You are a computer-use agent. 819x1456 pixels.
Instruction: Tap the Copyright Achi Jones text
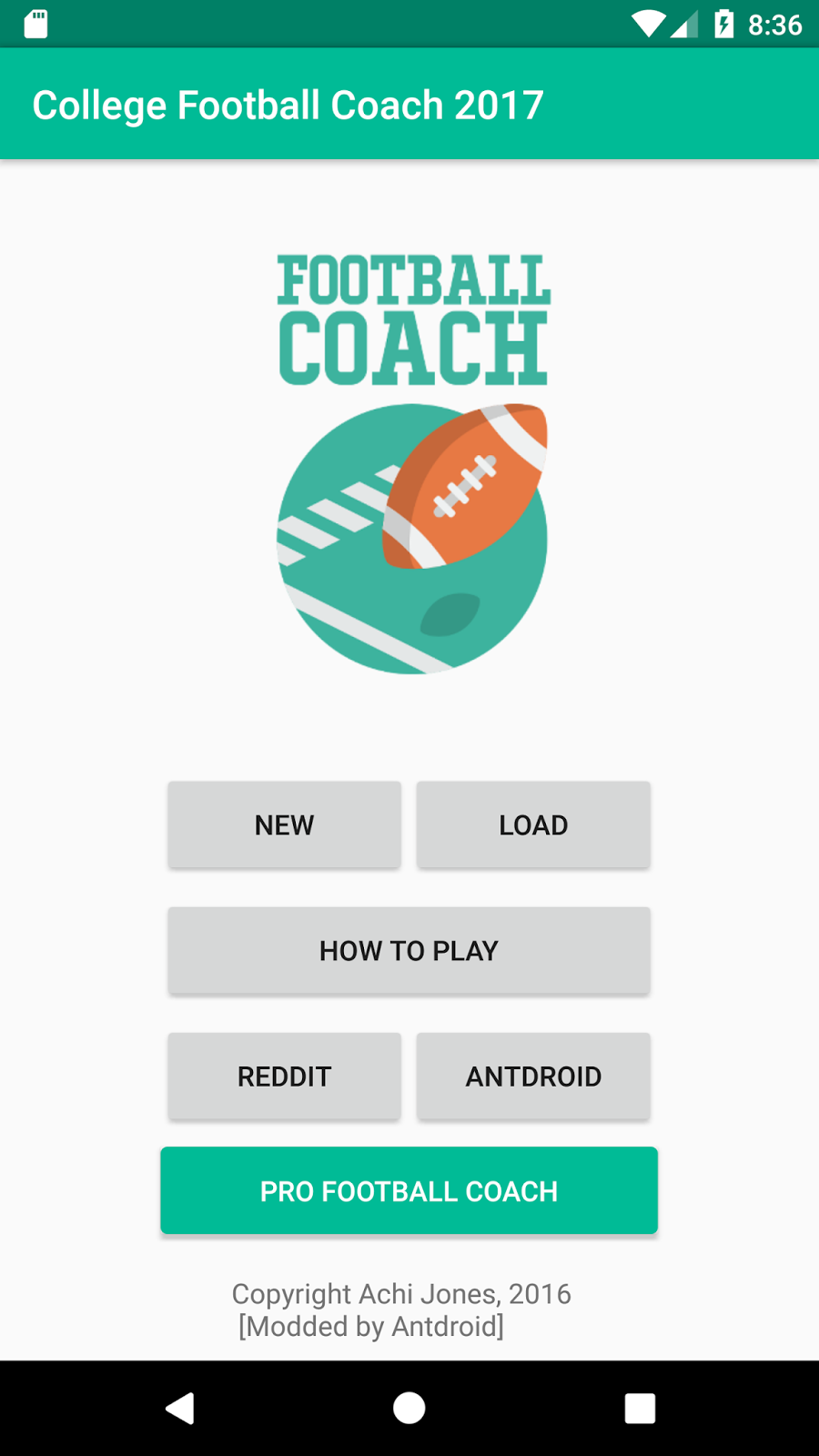403,1293
